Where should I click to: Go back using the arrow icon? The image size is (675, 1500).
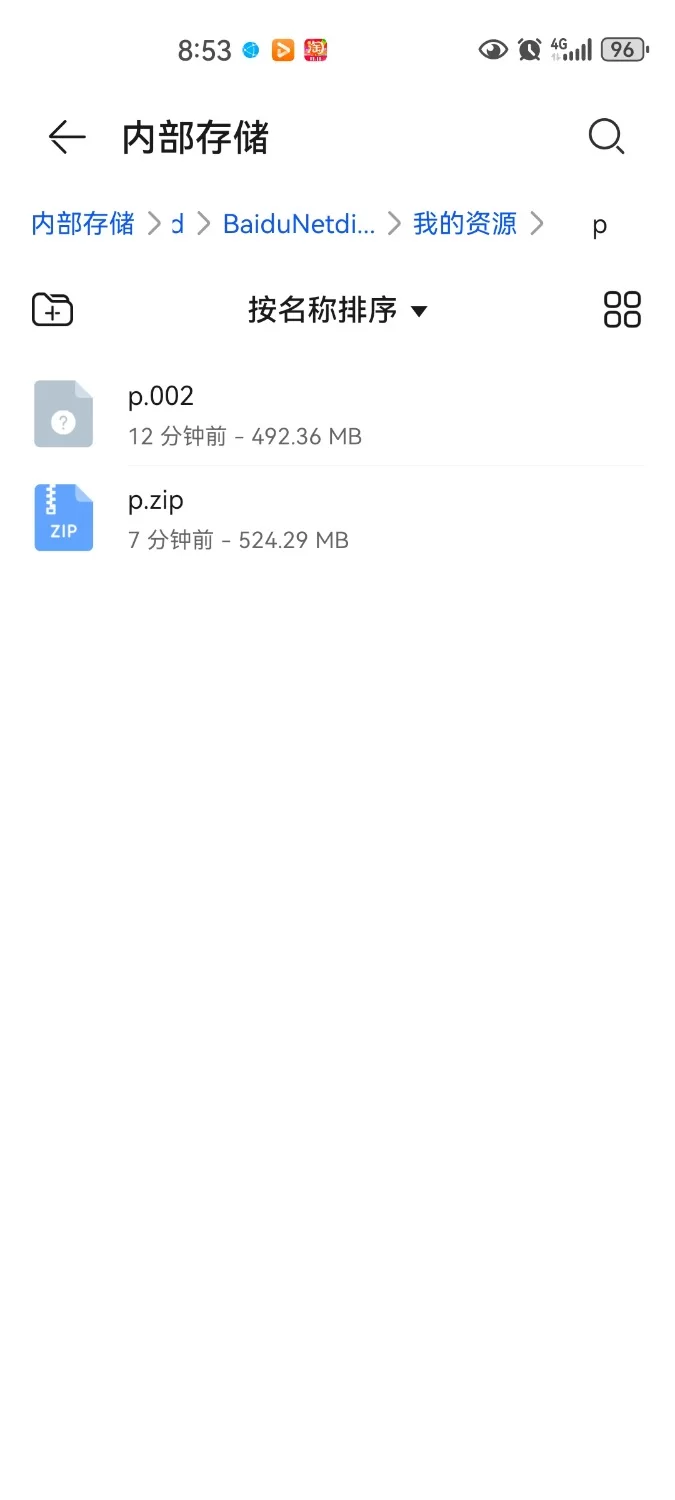[x=67, y=137]
